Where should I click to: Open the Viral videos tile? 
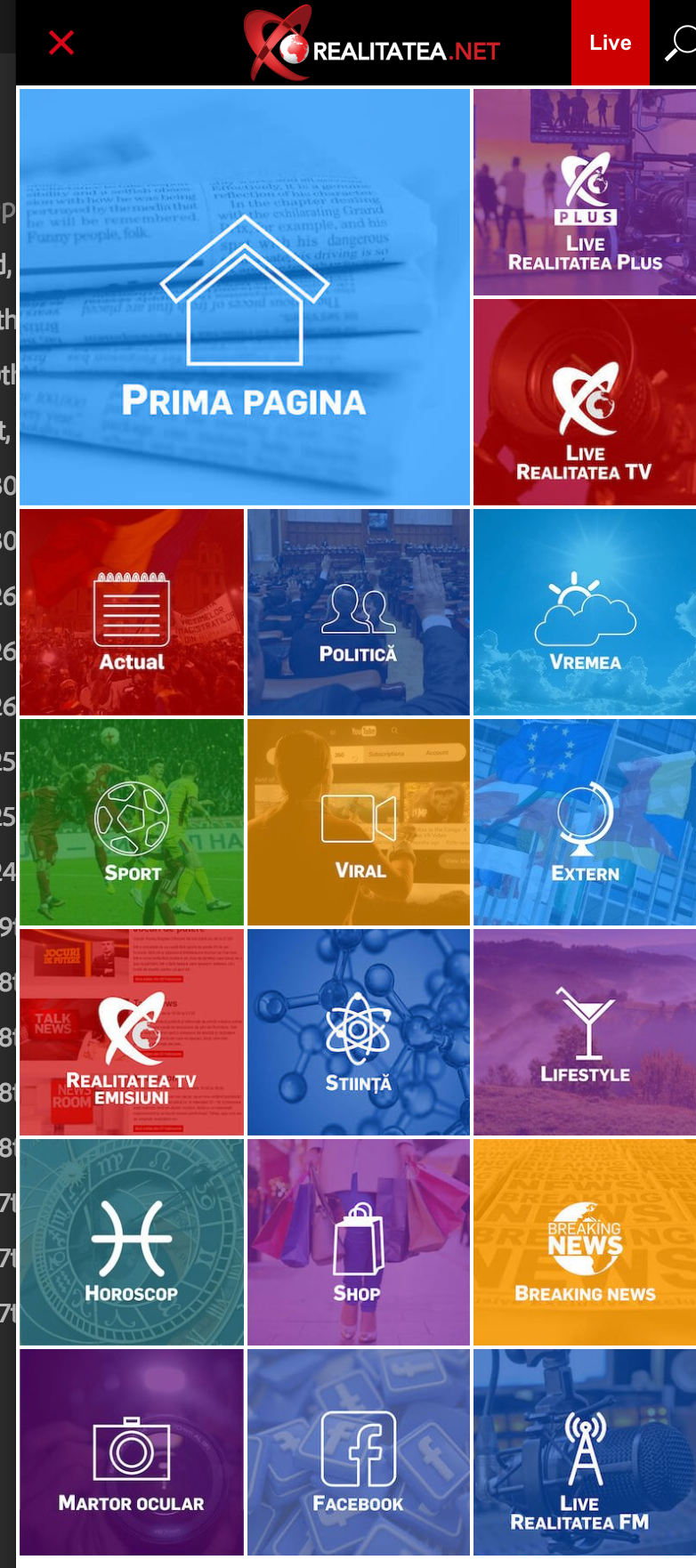(x=358, y=822)
